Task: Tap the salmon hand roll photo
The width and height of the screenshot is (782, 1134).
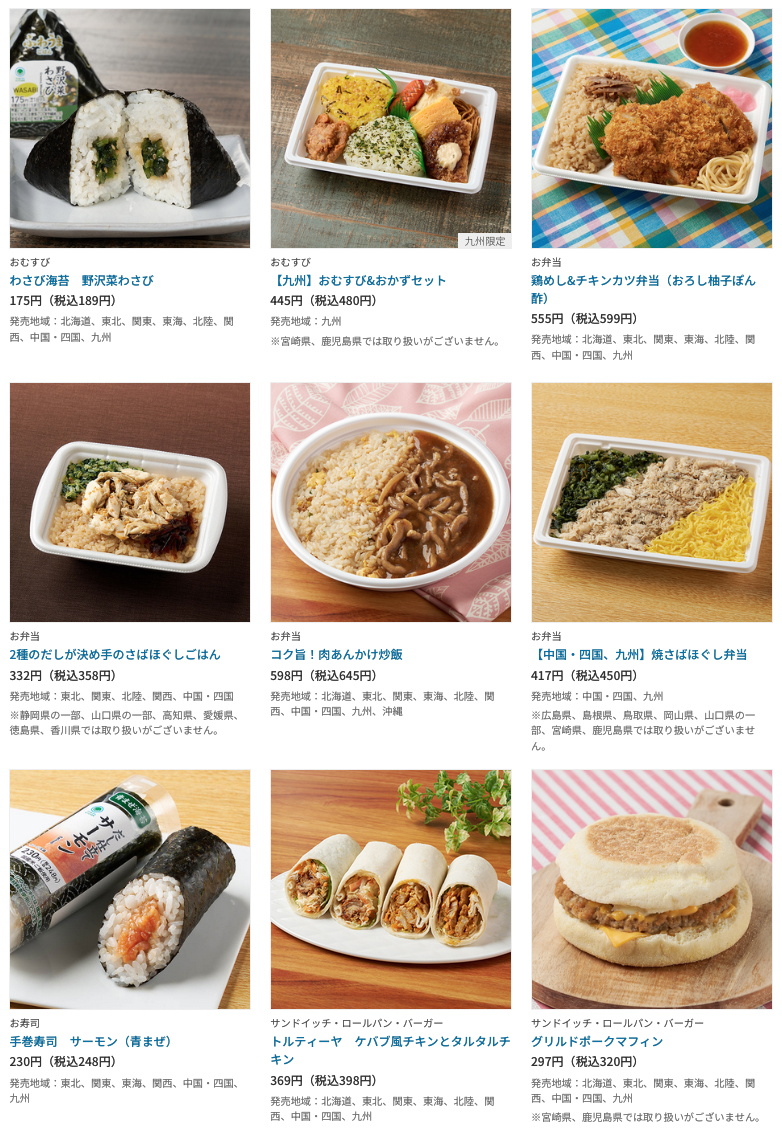Action: [130, 889]
